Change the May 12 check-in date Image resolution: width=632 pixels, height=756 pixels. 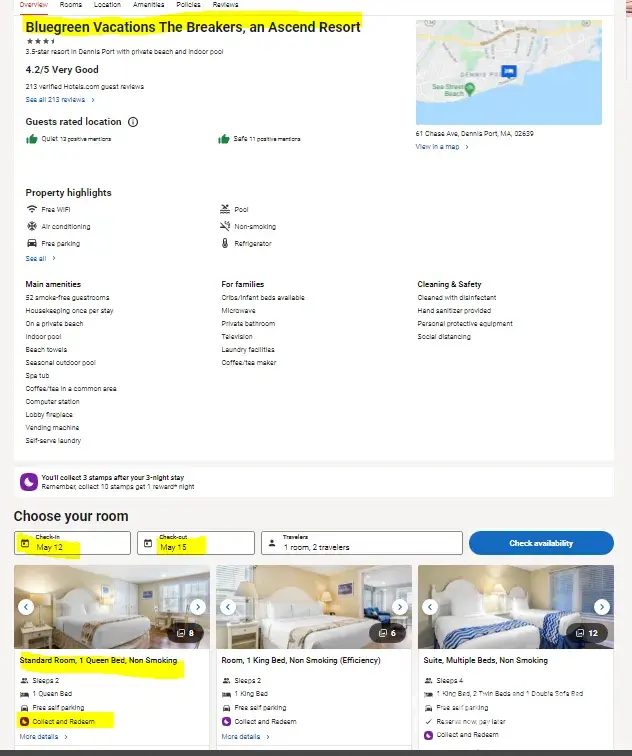click(72, 543)
